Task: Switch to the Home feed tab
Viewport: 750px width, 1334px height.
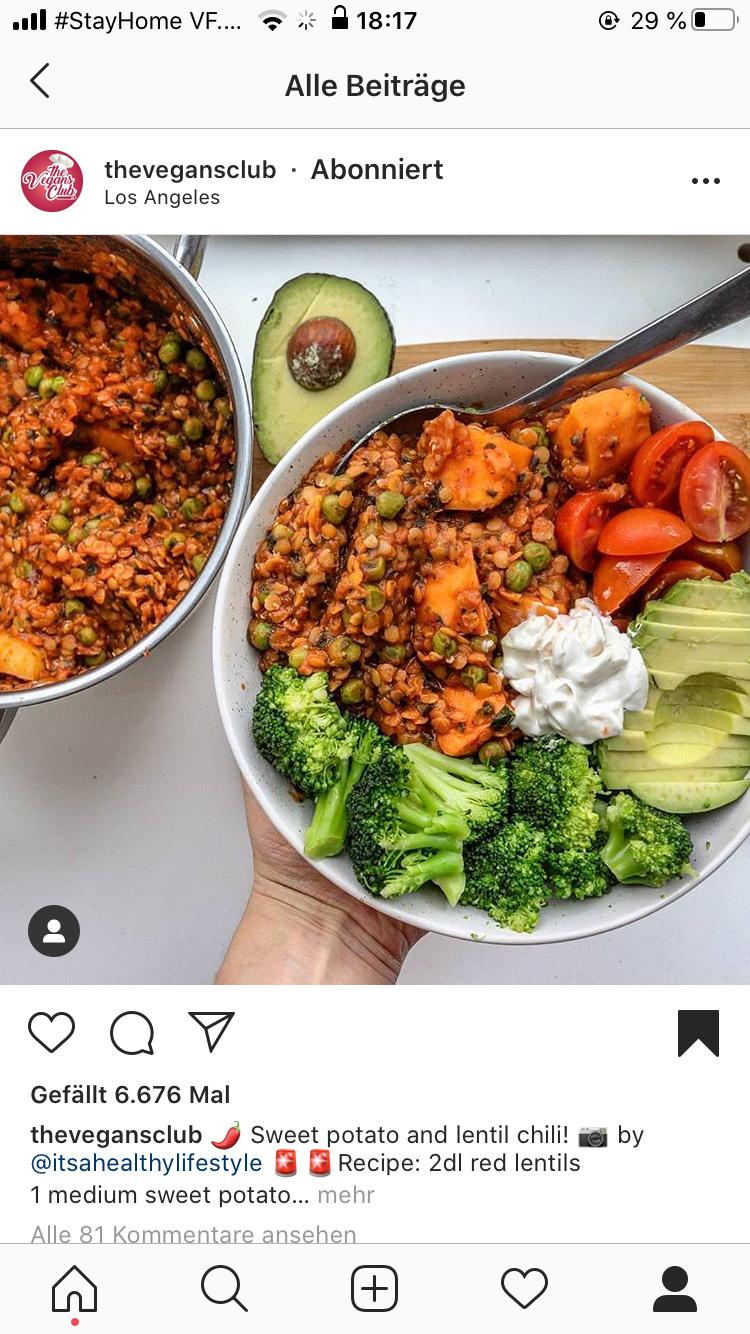Action: (75, 1288)
